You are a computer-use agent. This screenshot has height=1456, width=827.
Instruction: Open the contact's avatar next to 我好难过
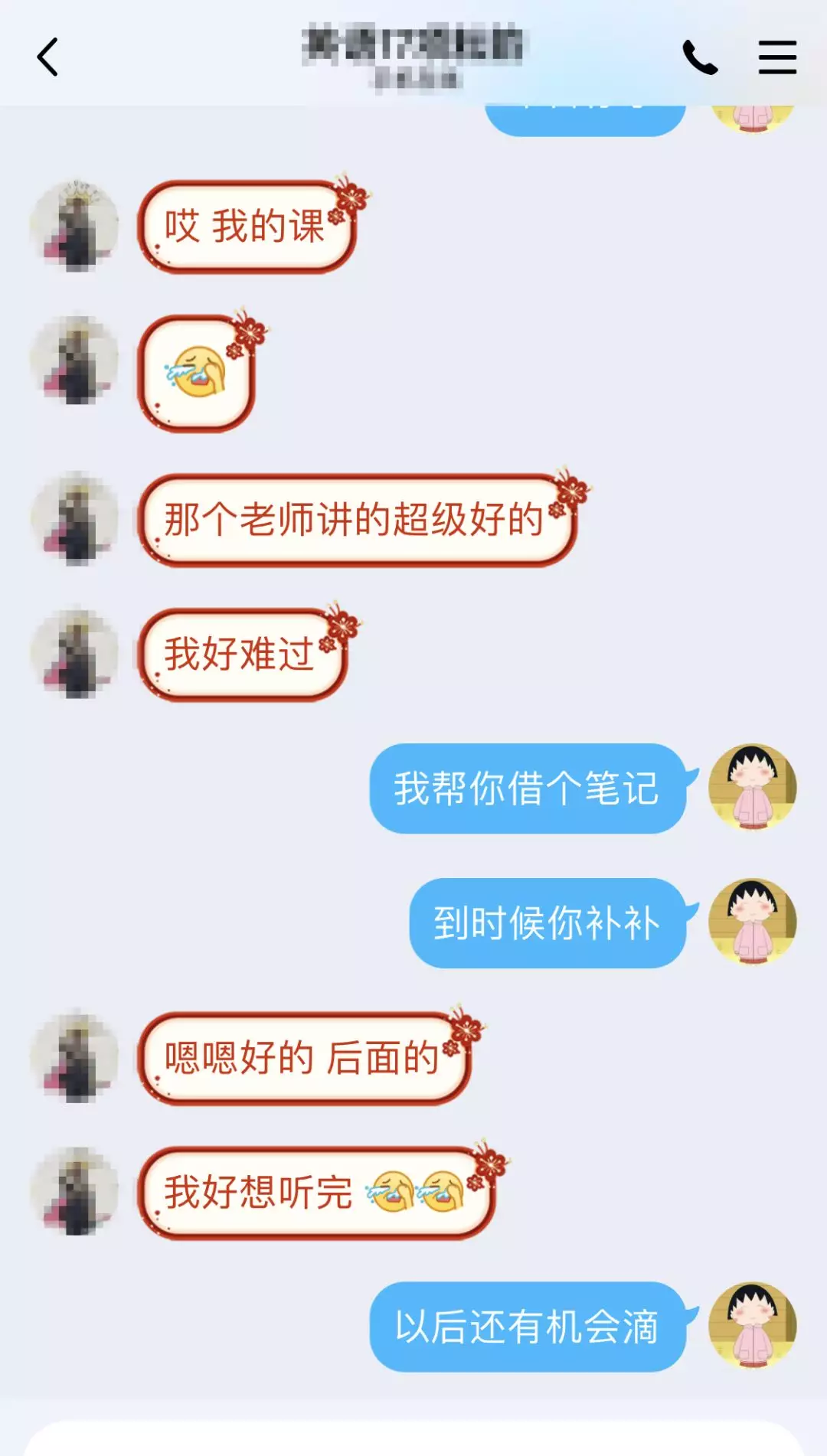(75, 655)
